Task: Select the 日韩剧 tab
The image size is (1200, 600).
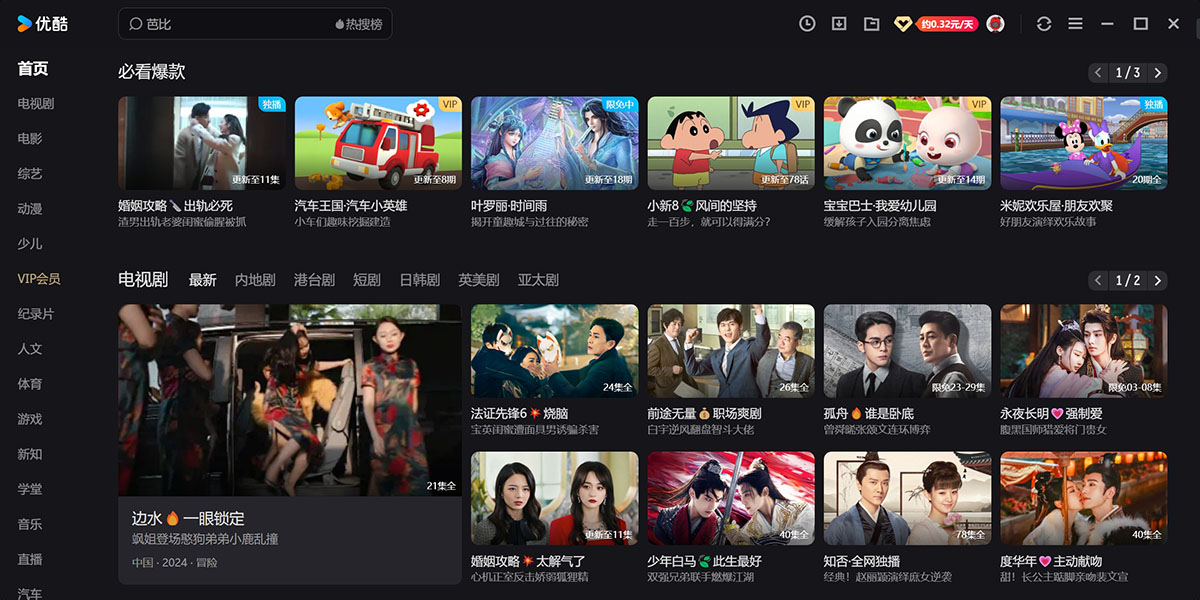Action: tap(419, 280)
